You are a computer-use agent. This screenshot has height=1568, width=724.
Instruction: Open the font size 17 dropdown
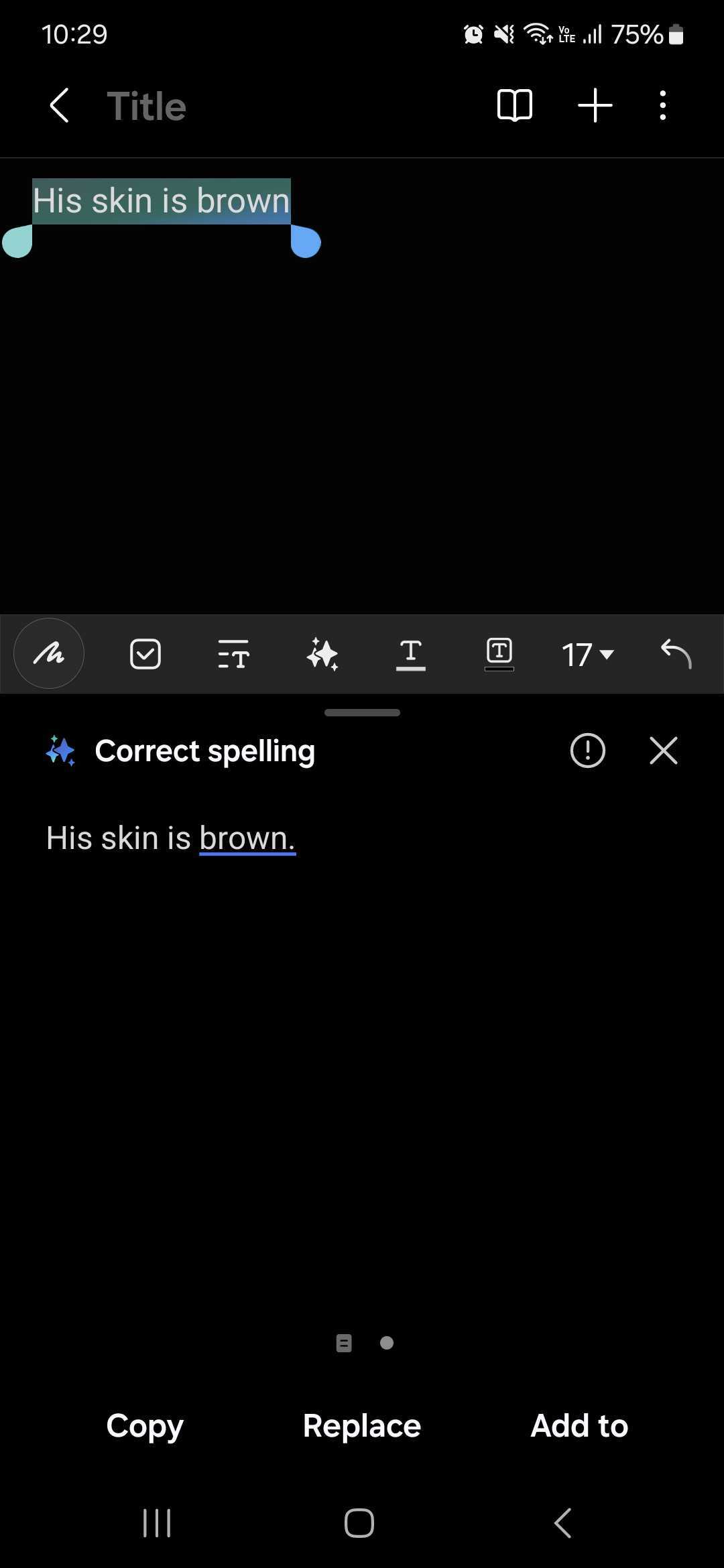(x=587, y=655)
